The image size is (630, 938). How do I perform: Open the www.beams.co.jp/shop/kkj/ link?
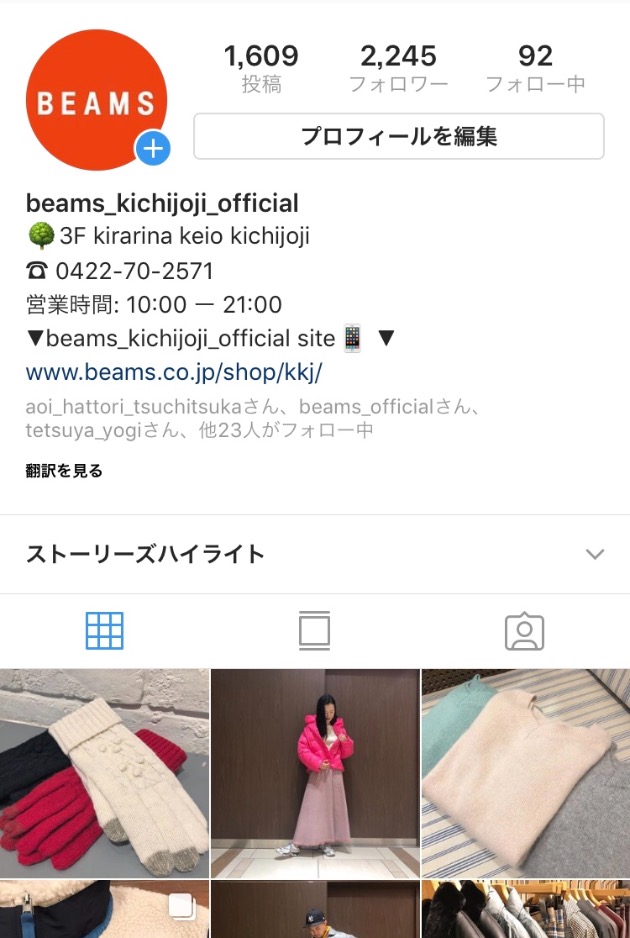click(174, 372)
